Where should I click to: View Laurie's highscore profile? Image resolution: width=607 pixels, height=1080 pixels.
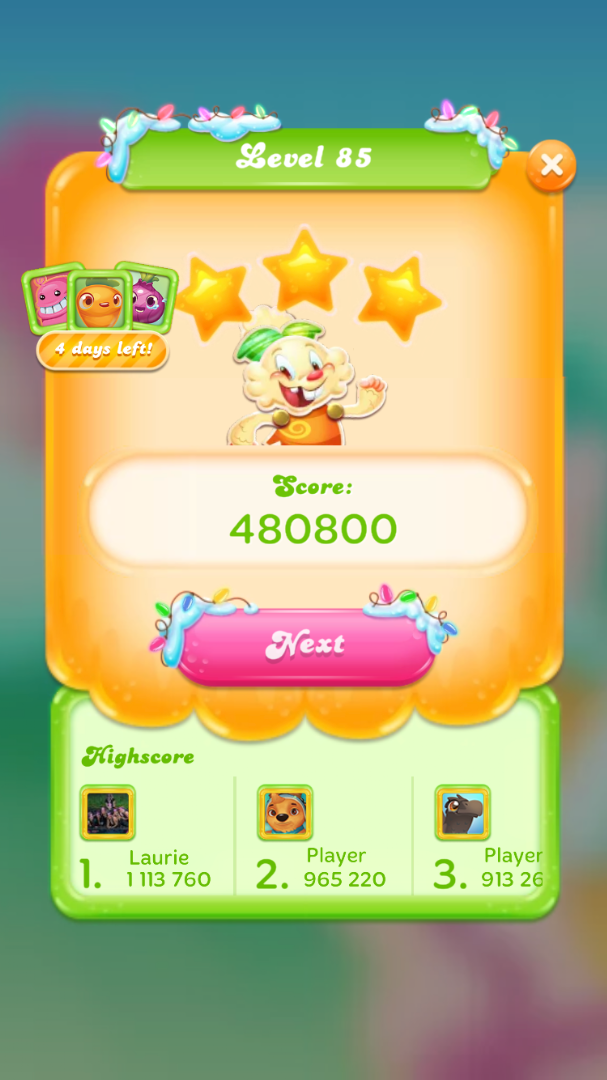108,813
